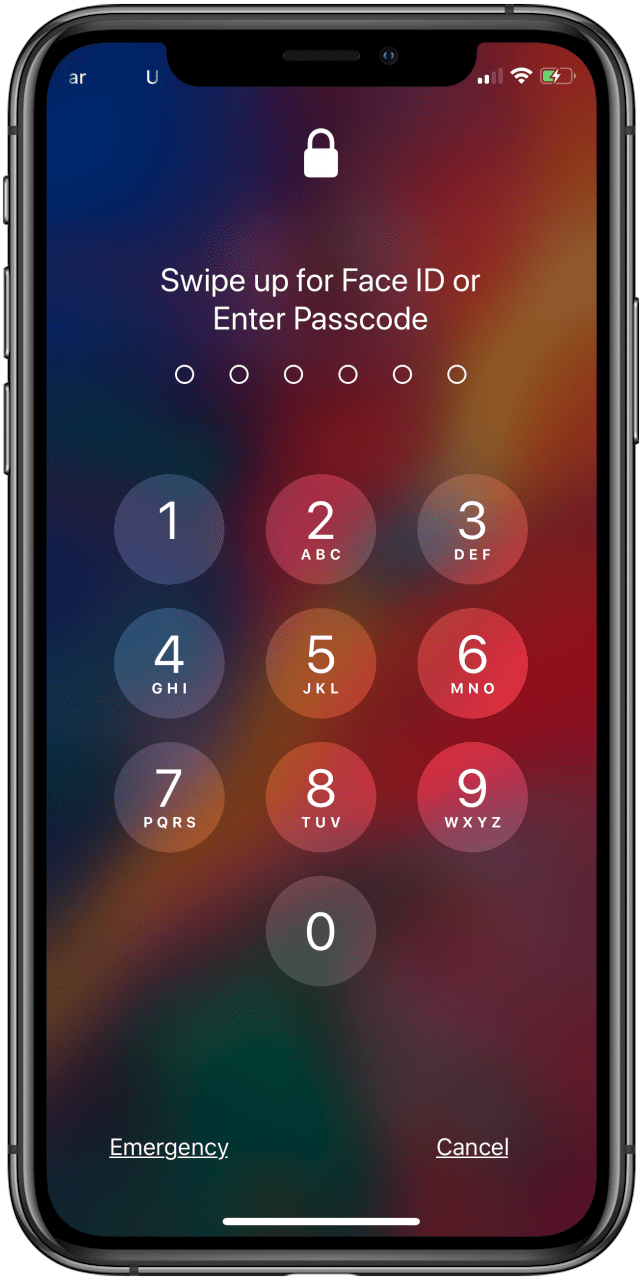The height and width of the screenshot is (1280, 642).
Task: Select the 8 TUV key
Action: click(x=321, y=797)
